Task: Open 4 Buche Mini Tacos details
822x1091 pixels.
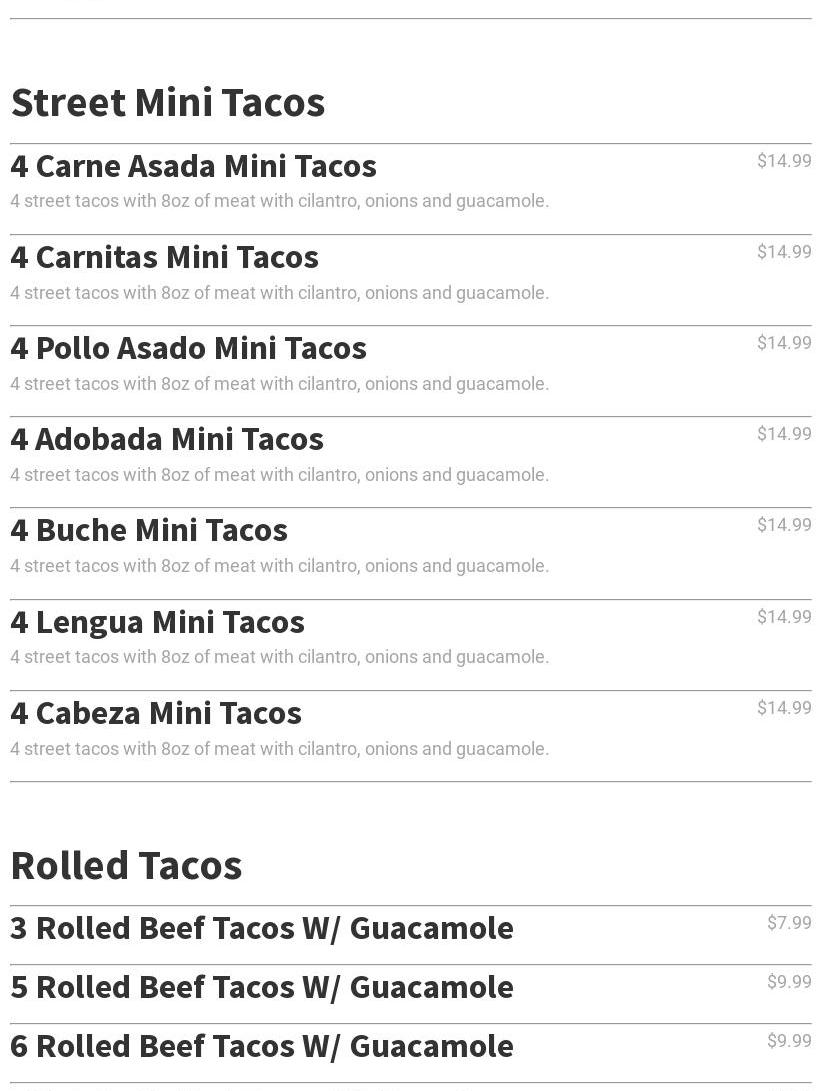Action: [x=149, y=530]
